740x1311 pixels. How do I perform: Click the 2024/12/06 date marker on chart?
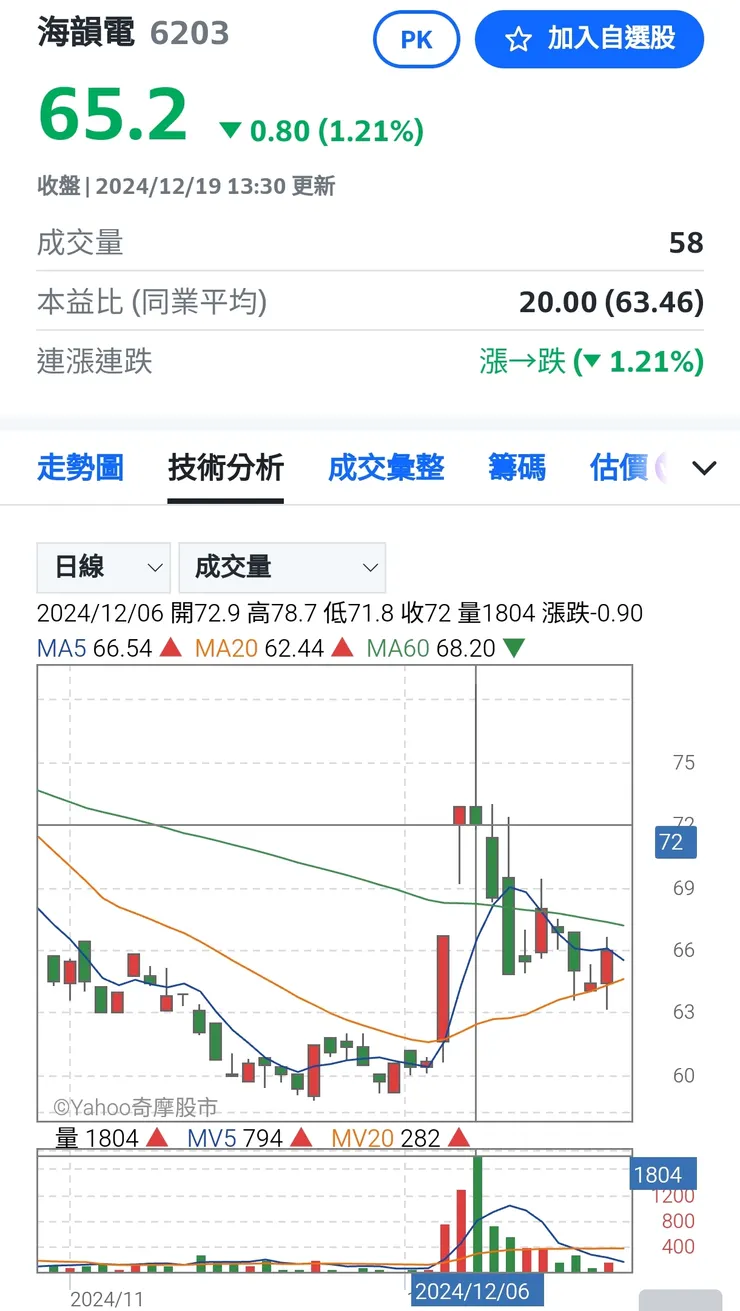tap(478, 1291)
